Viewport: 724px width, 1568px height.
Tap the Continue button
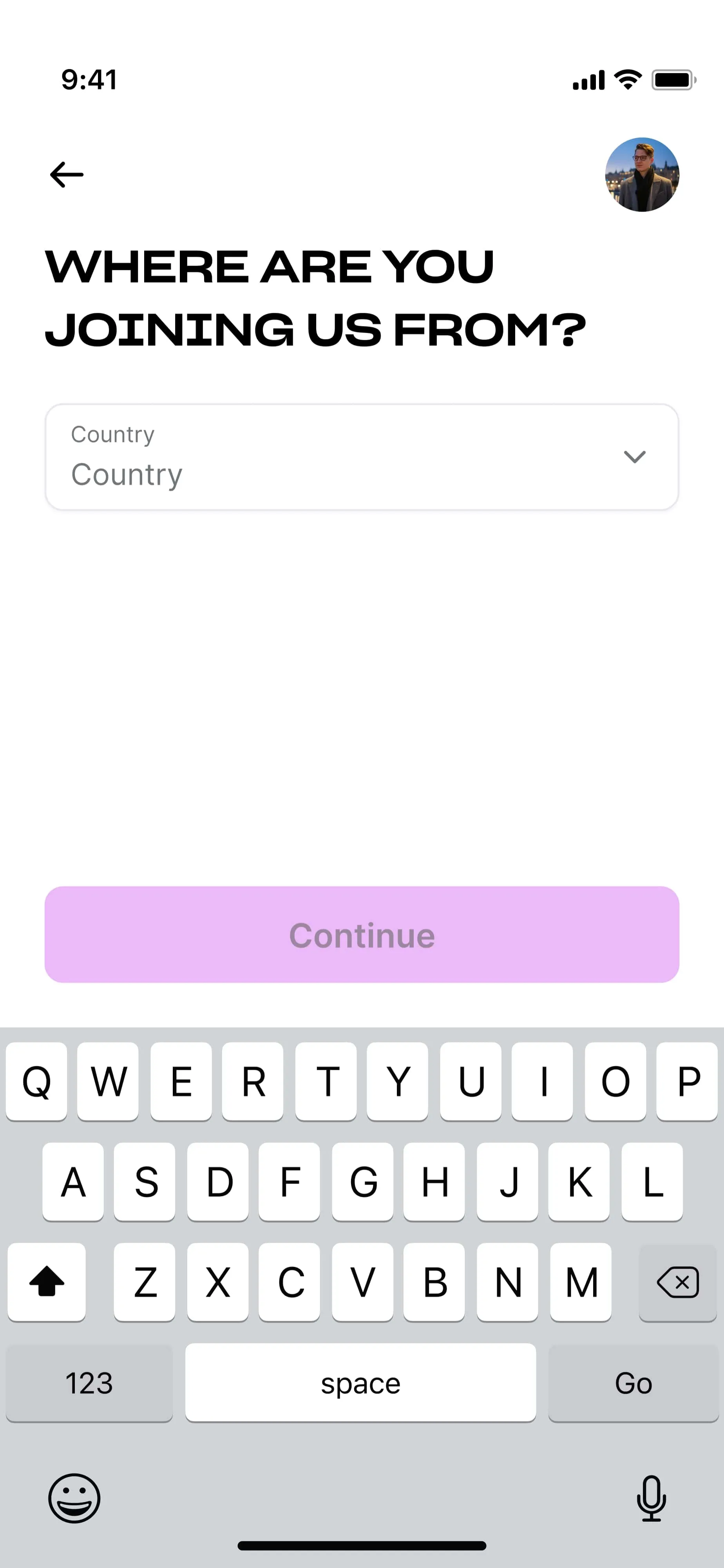pos(361,935)
